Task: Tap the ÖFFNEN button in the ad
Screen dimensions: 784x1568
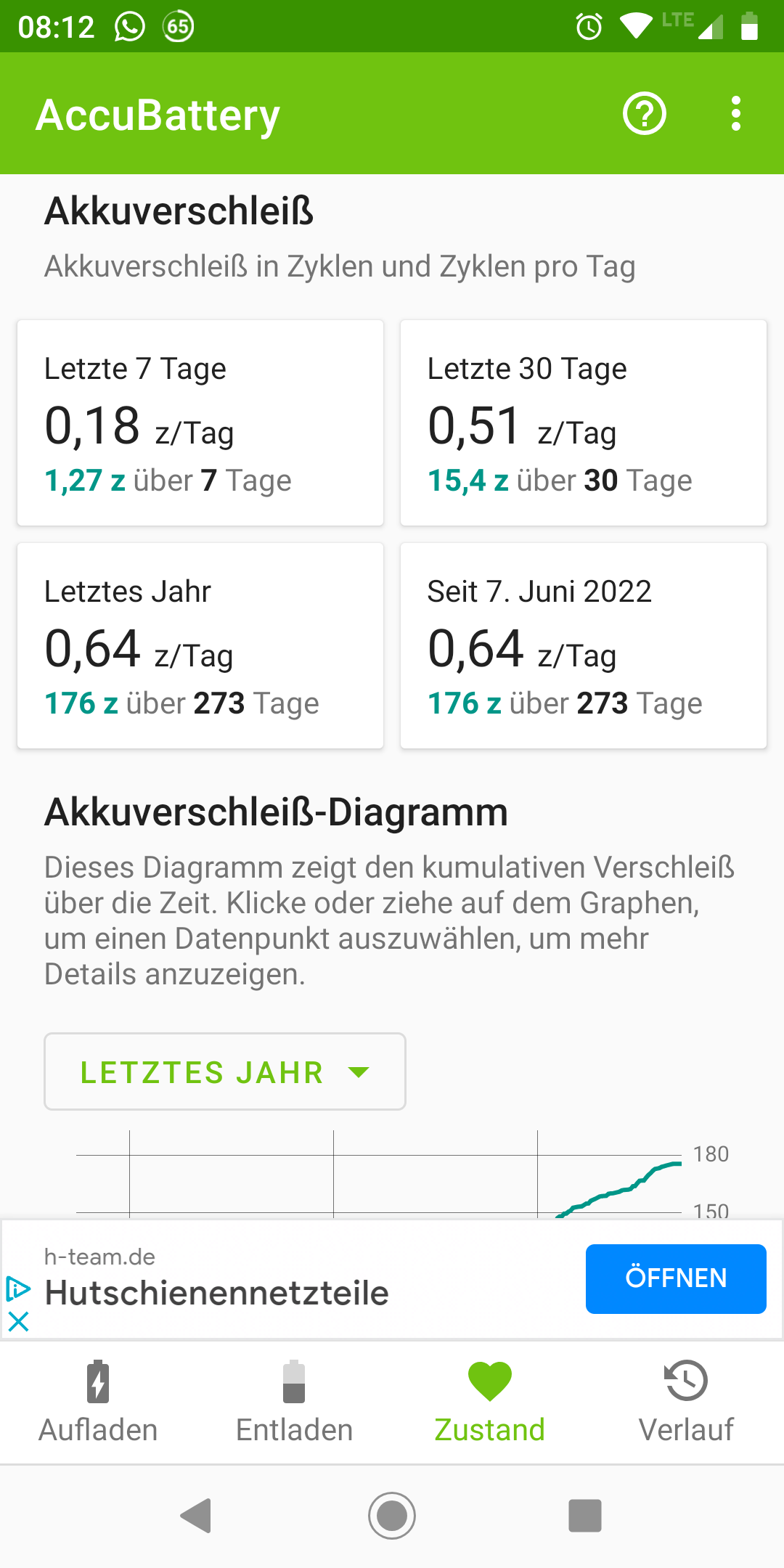Action: [x=676, y=1278]
